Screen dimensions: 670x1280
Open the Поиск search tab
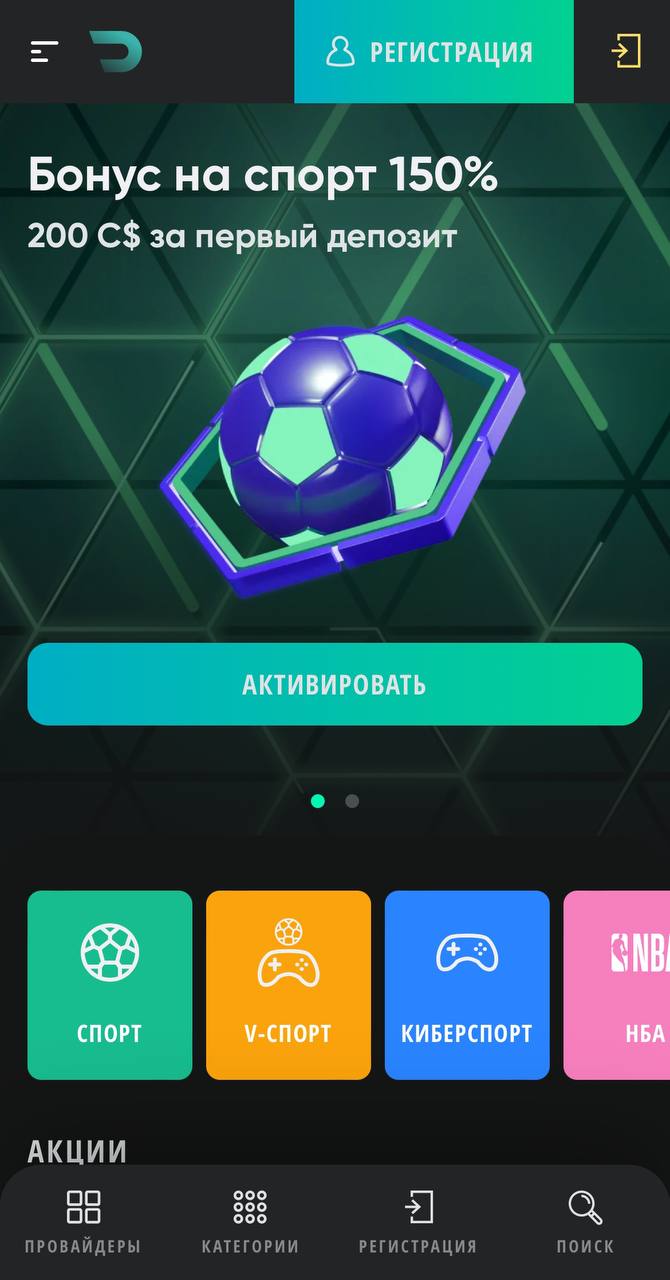click(x=585, y=1222)
